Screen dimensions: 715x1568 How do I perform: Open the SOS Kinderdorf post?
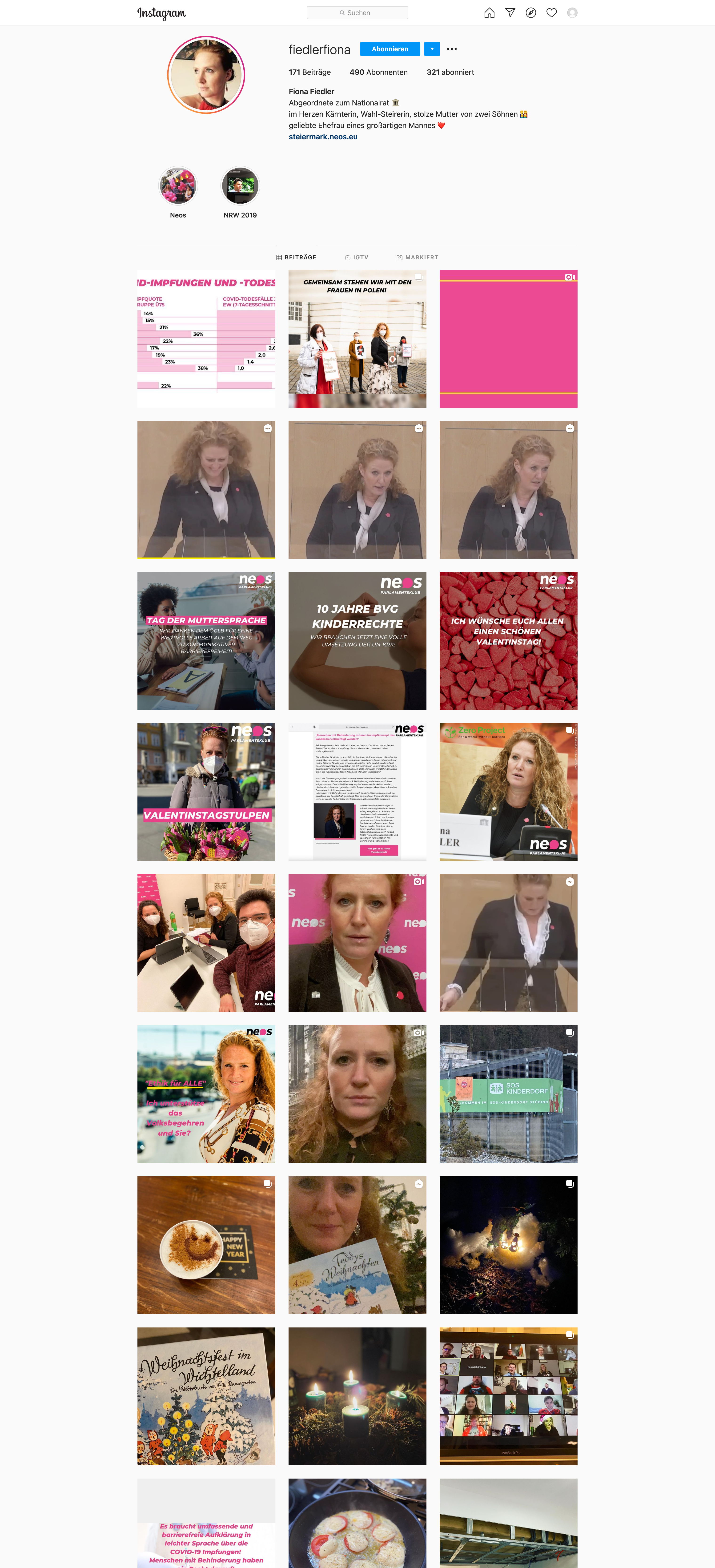[x=508, y=1094]
